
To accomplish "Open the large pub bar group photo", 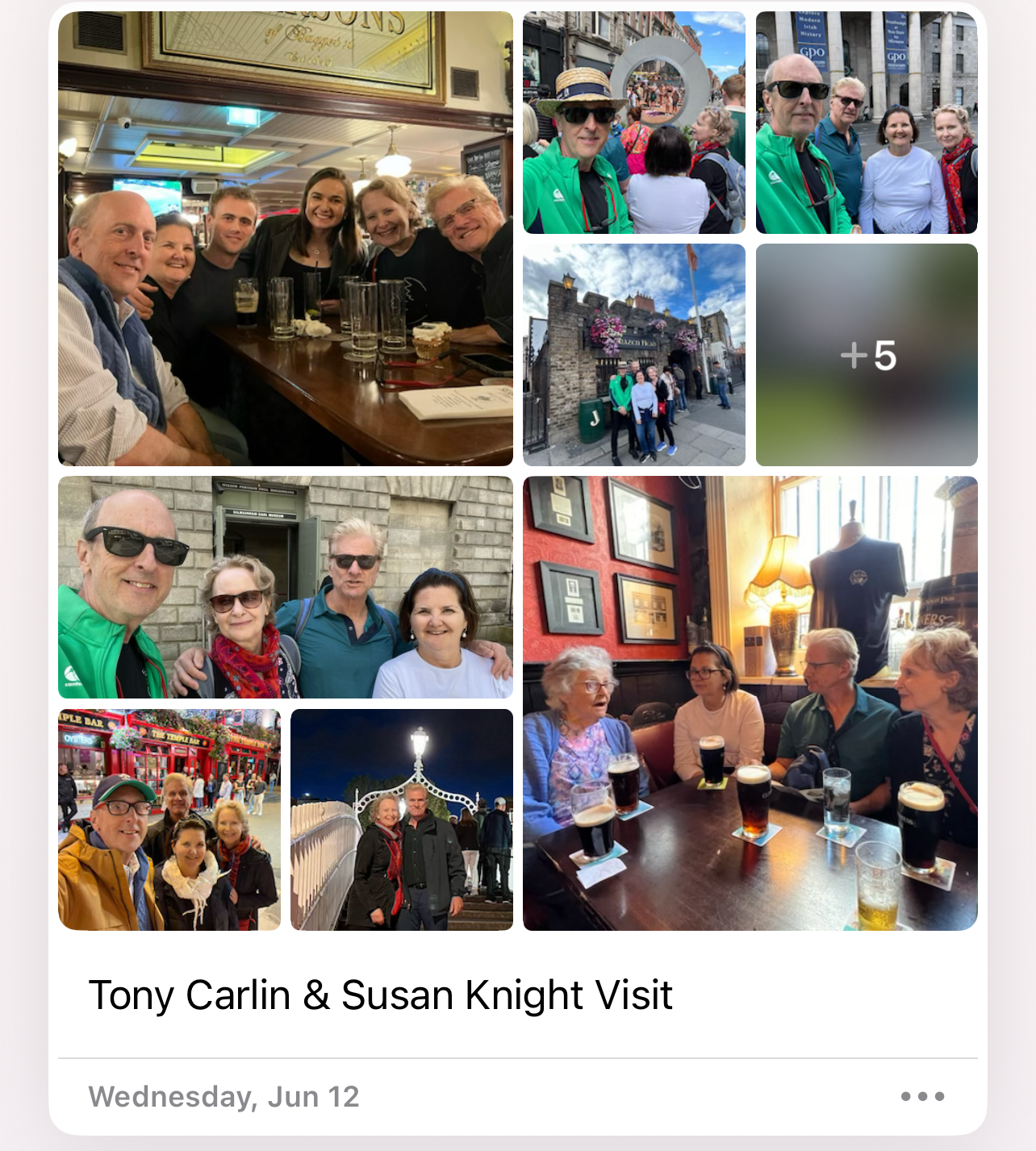I will 286,239.
